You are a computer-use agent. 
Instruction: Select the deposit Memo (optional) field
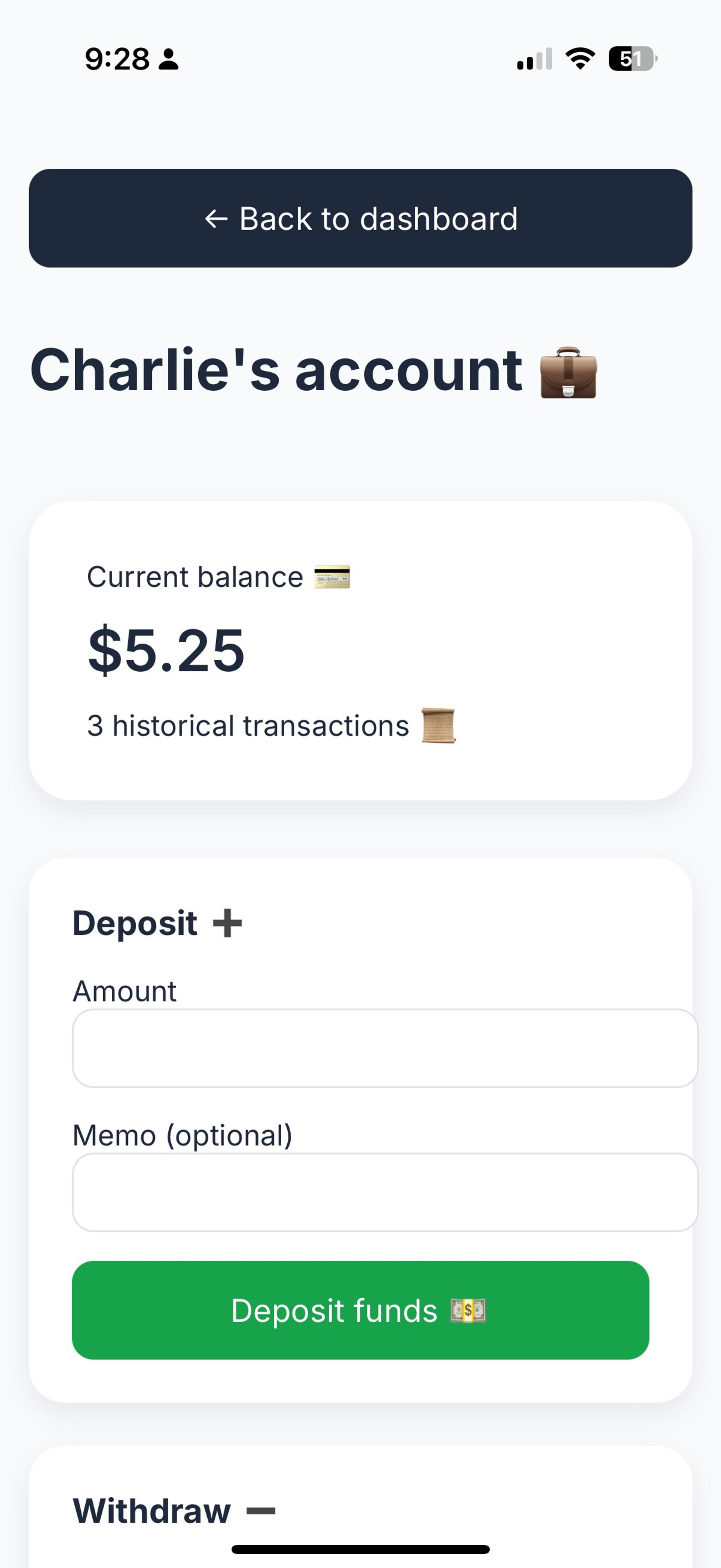tap(385, 1192)
